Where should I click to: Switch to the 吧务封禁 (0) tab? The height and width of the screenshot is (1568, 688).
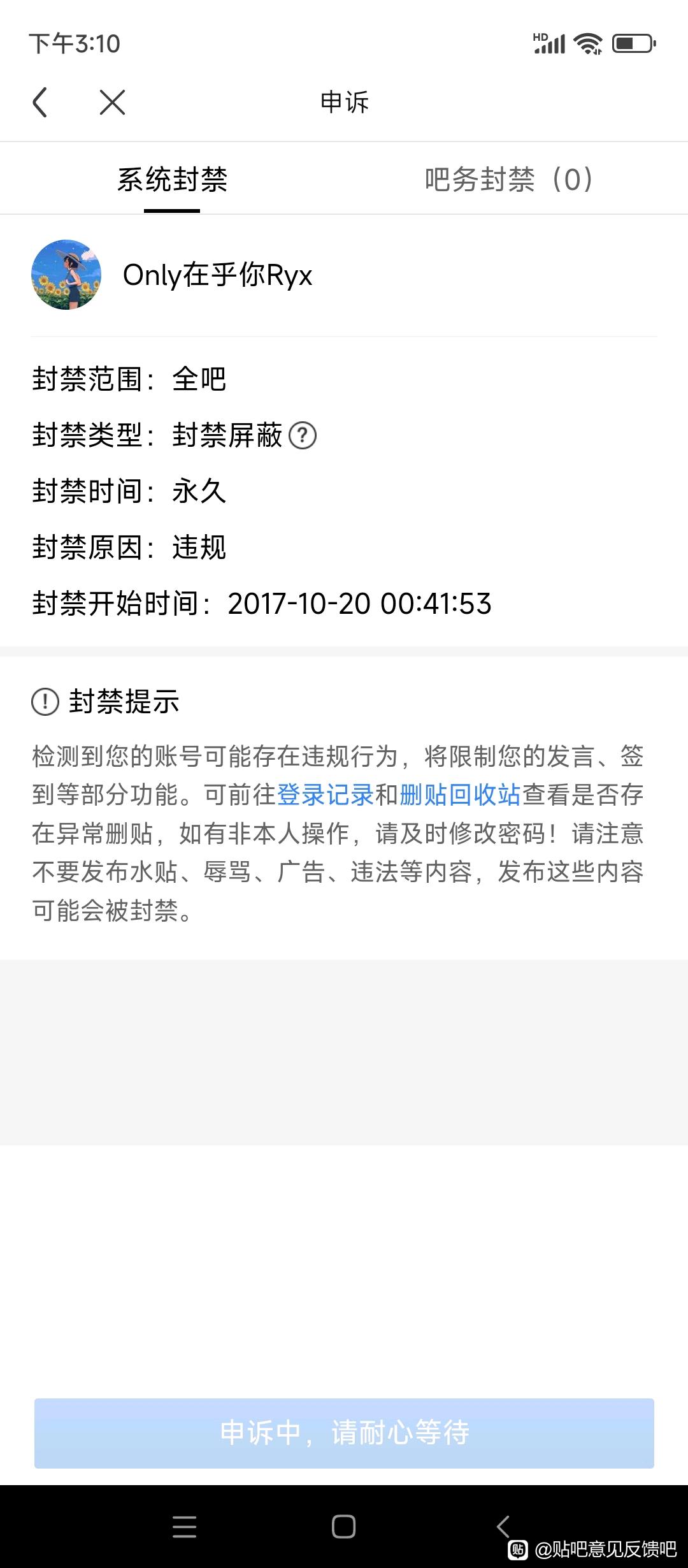click(508, 180)
